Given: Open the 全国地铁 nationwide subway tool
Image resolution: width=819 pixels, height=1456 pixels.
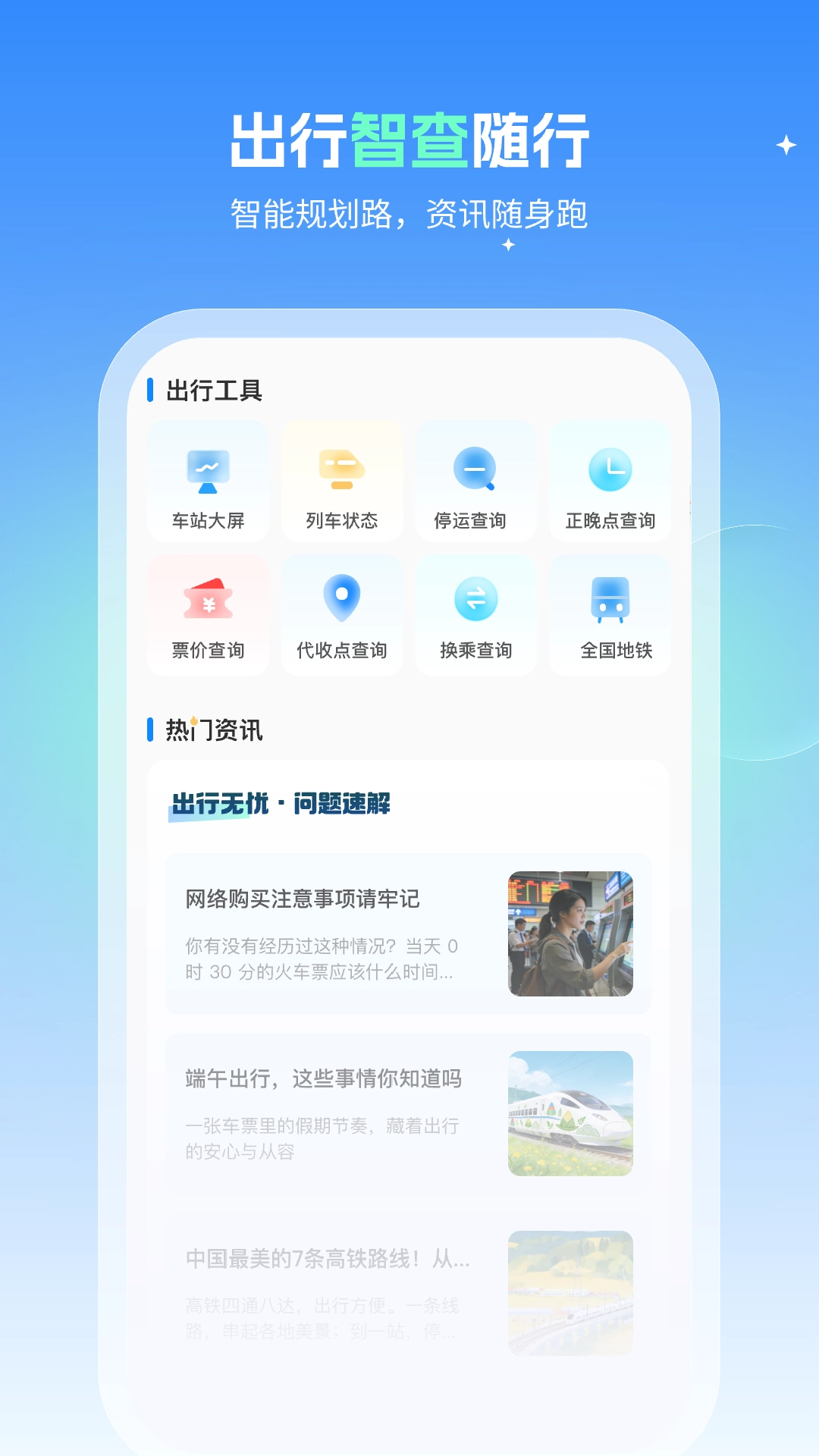Looking at the screenshot, I should (x=610, y=613).
